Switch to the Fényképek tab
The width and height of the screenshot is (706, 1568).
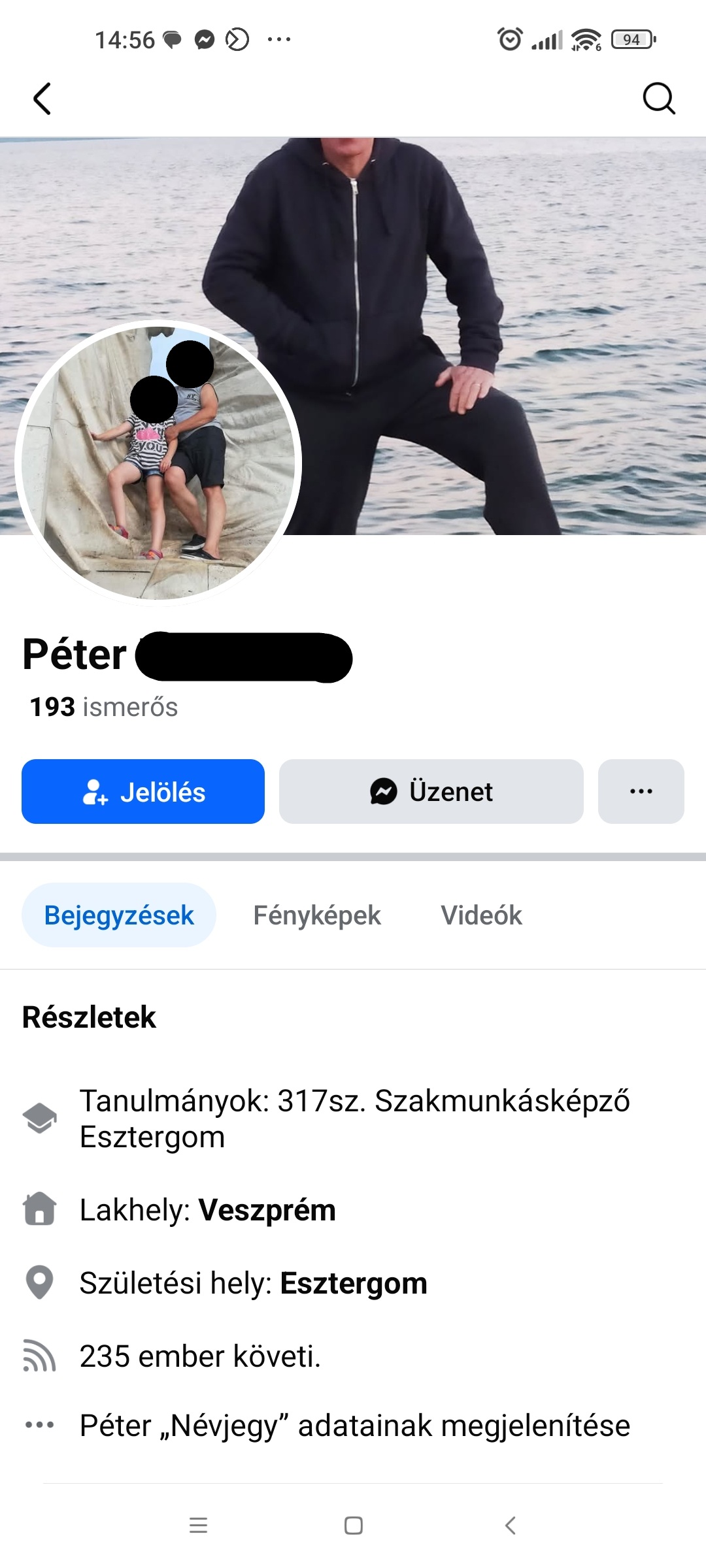point(317,915)
